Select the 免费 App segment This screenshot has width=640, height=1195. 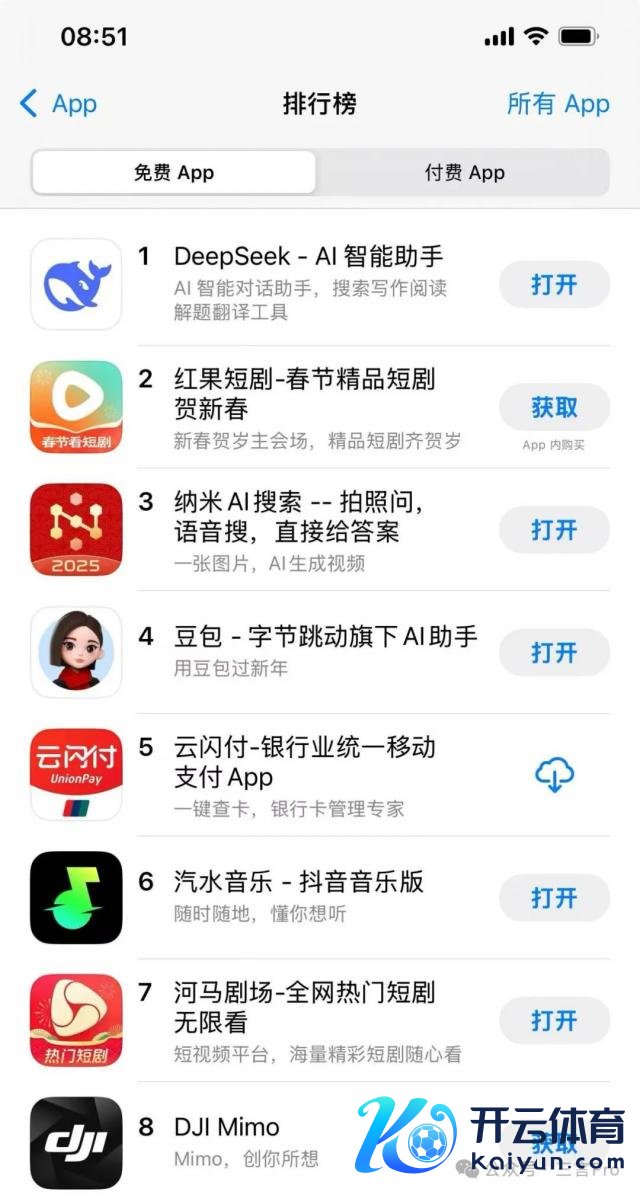174,173
